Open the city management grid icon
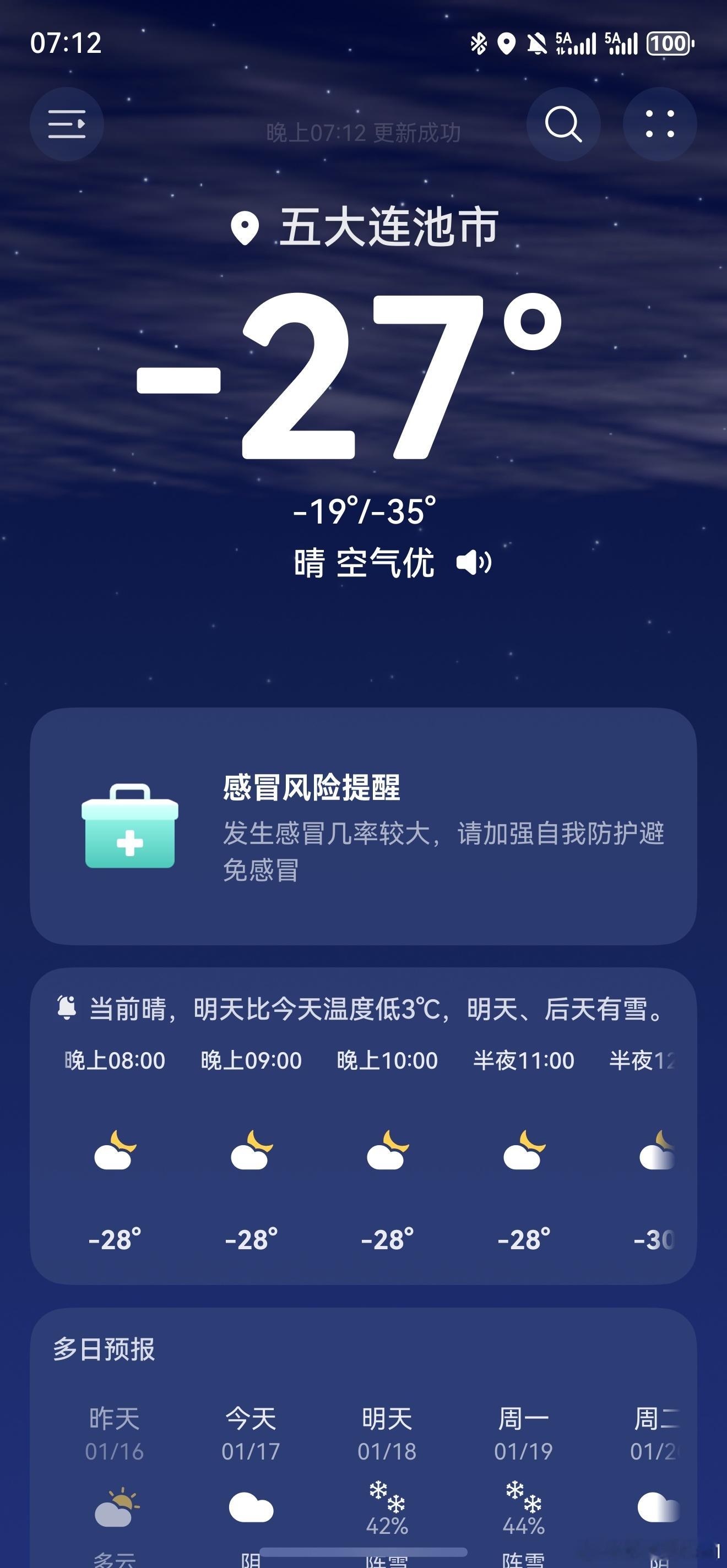Viewport: 727px width, 1568px height. click(660, 123)
